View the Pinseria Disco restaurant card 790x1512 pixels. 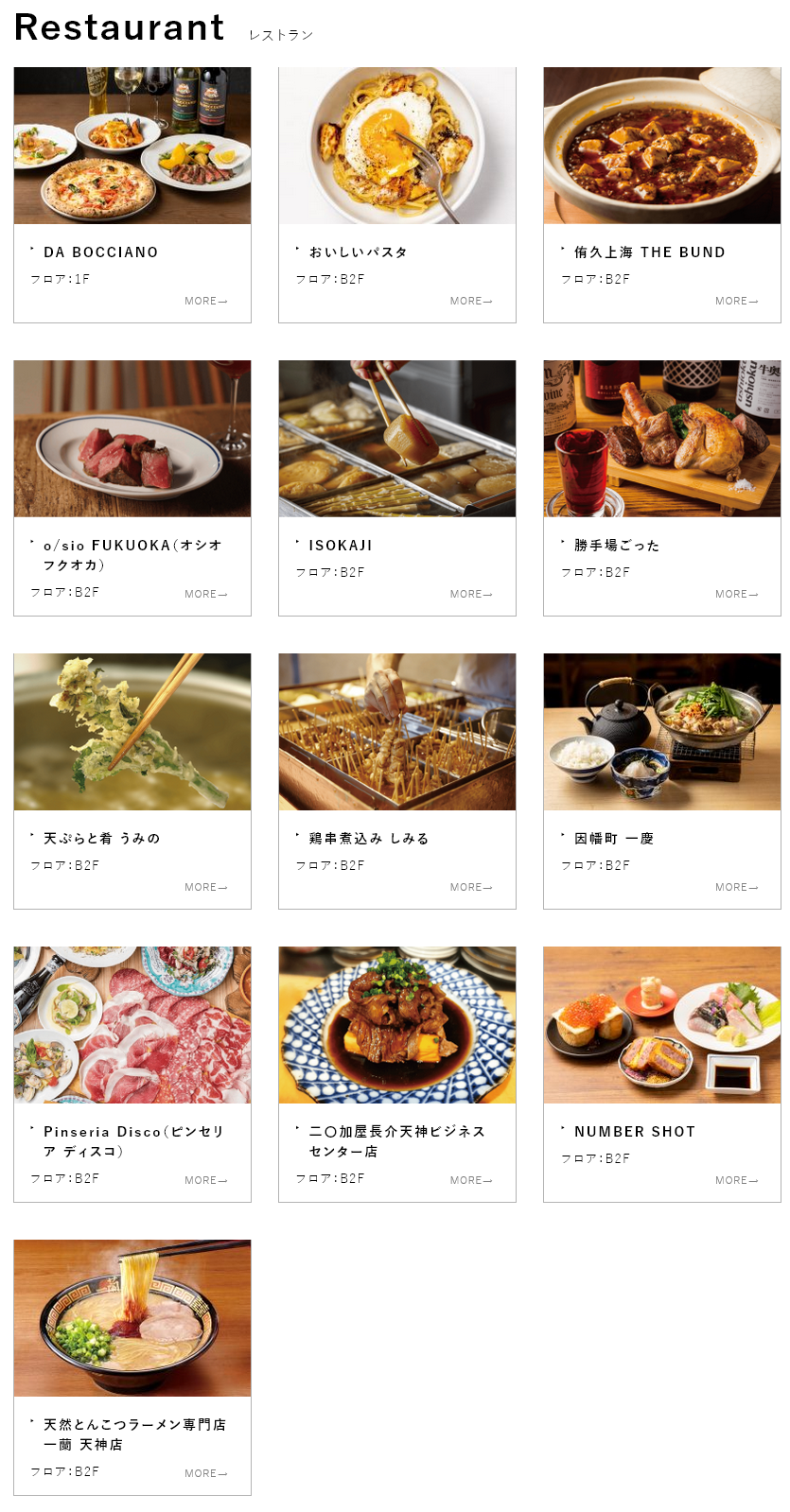click(x=132, y=1074)
